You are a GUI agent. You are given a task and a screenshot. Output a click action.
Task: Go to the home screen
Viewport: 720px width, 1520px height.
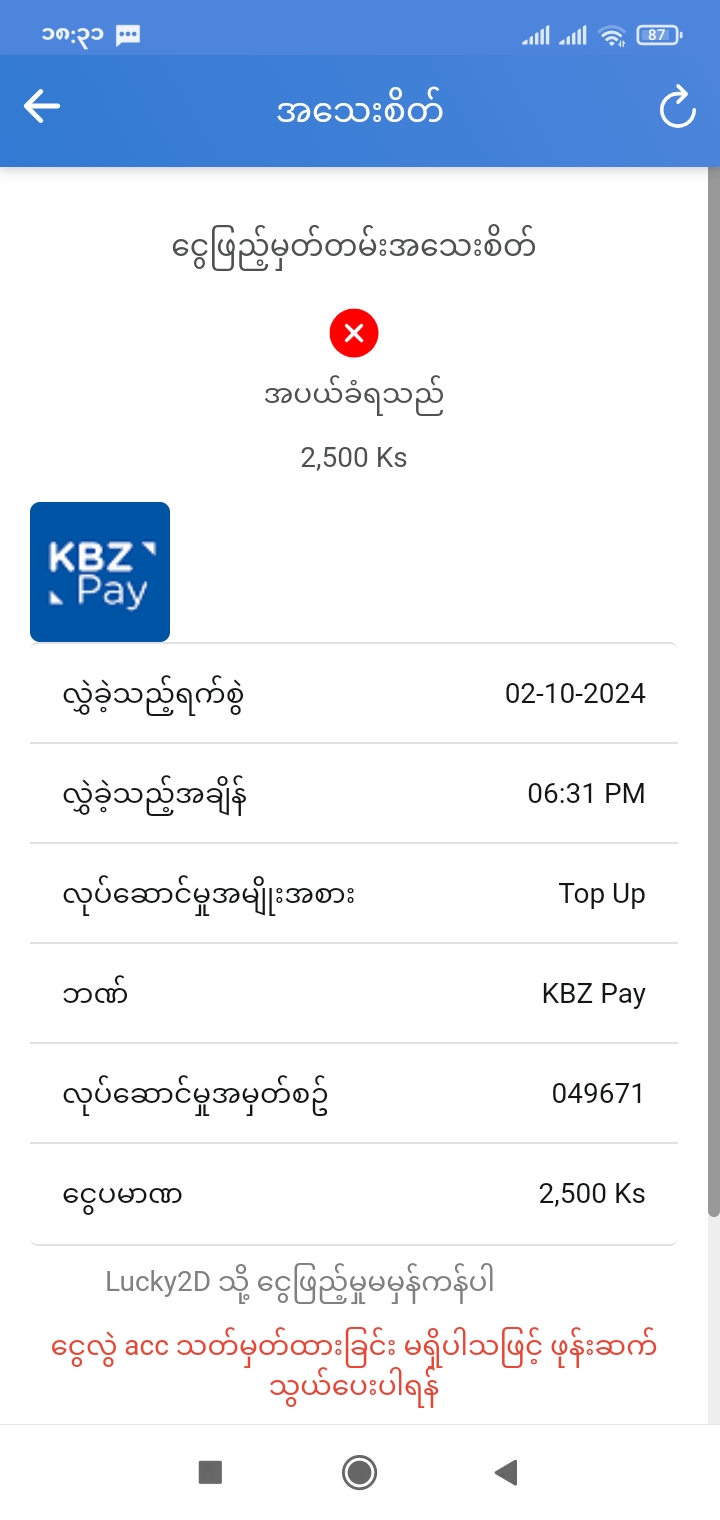click(x=359, y=1472)
